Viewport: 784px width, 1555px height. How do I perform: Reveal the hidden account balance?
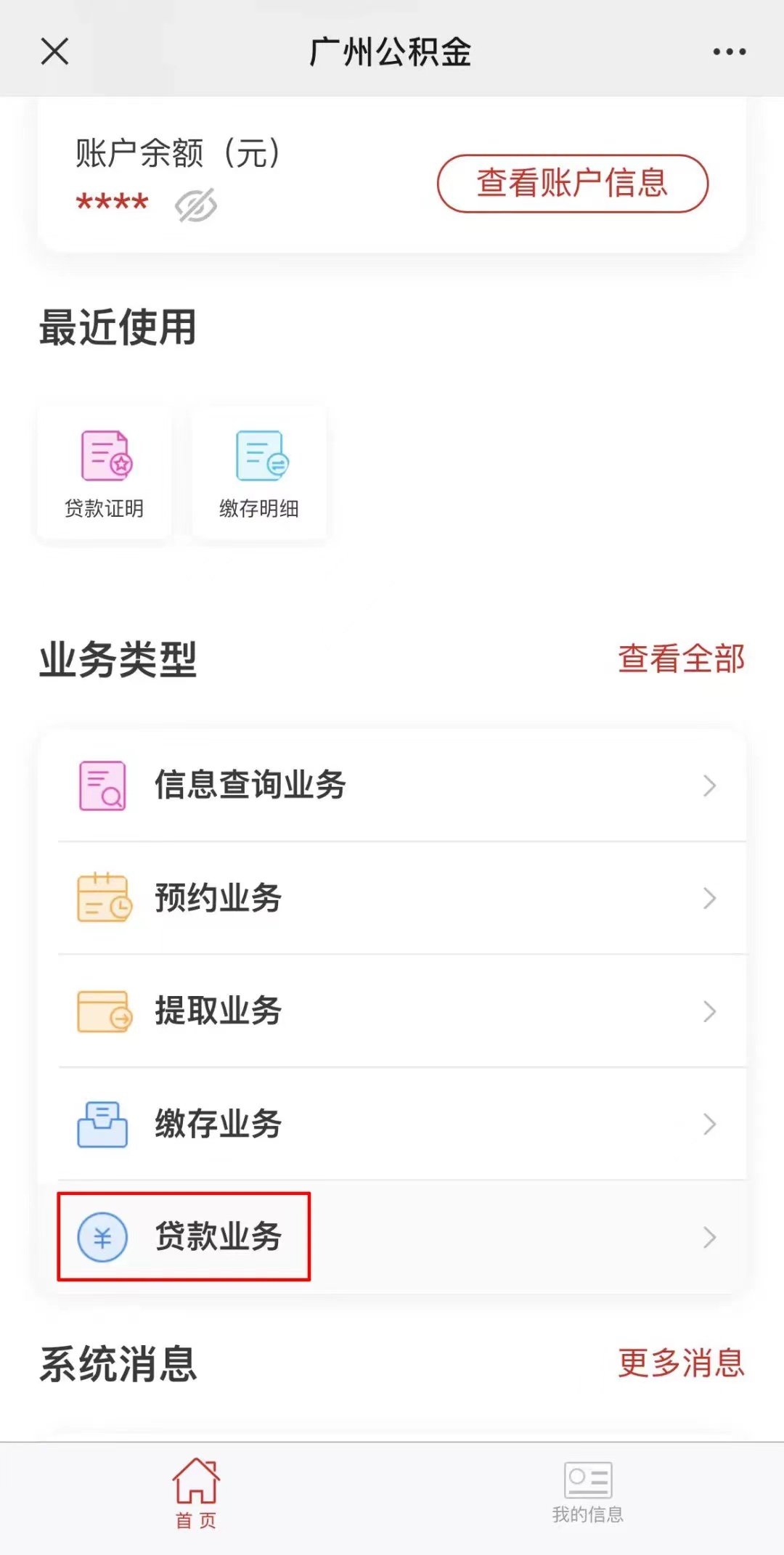coord(196,205)
